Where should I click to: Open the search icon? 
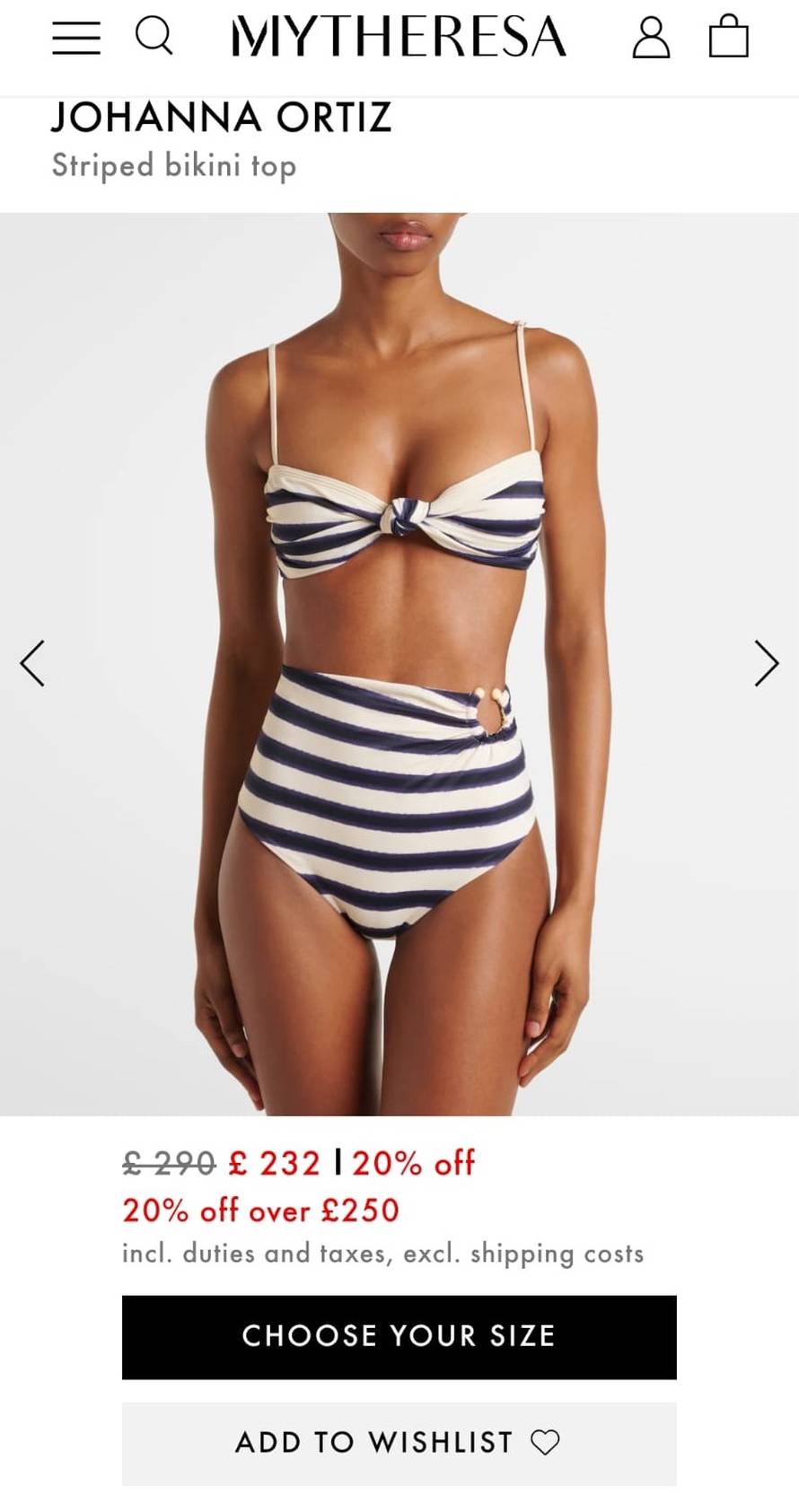(x=154, y=37)
